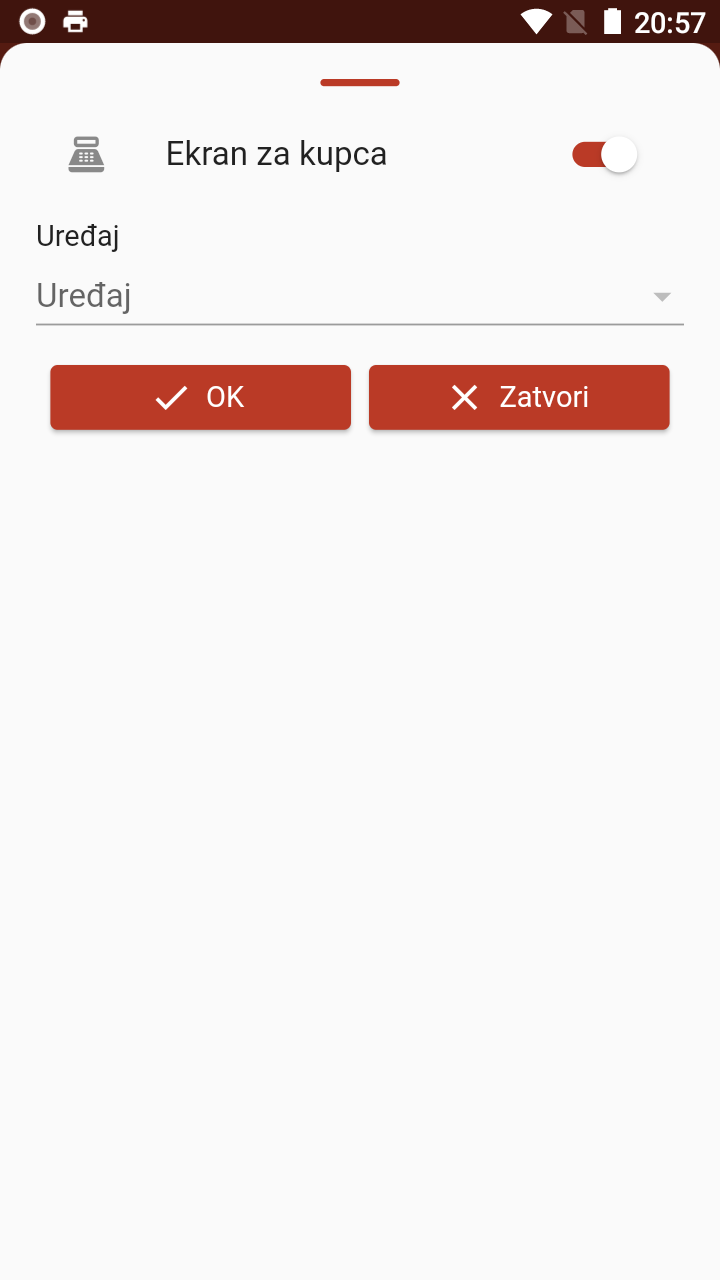Expand the device selection list
Viewport: 720px width, 1280px height.
pyautogui.click(x=360, y=296)
